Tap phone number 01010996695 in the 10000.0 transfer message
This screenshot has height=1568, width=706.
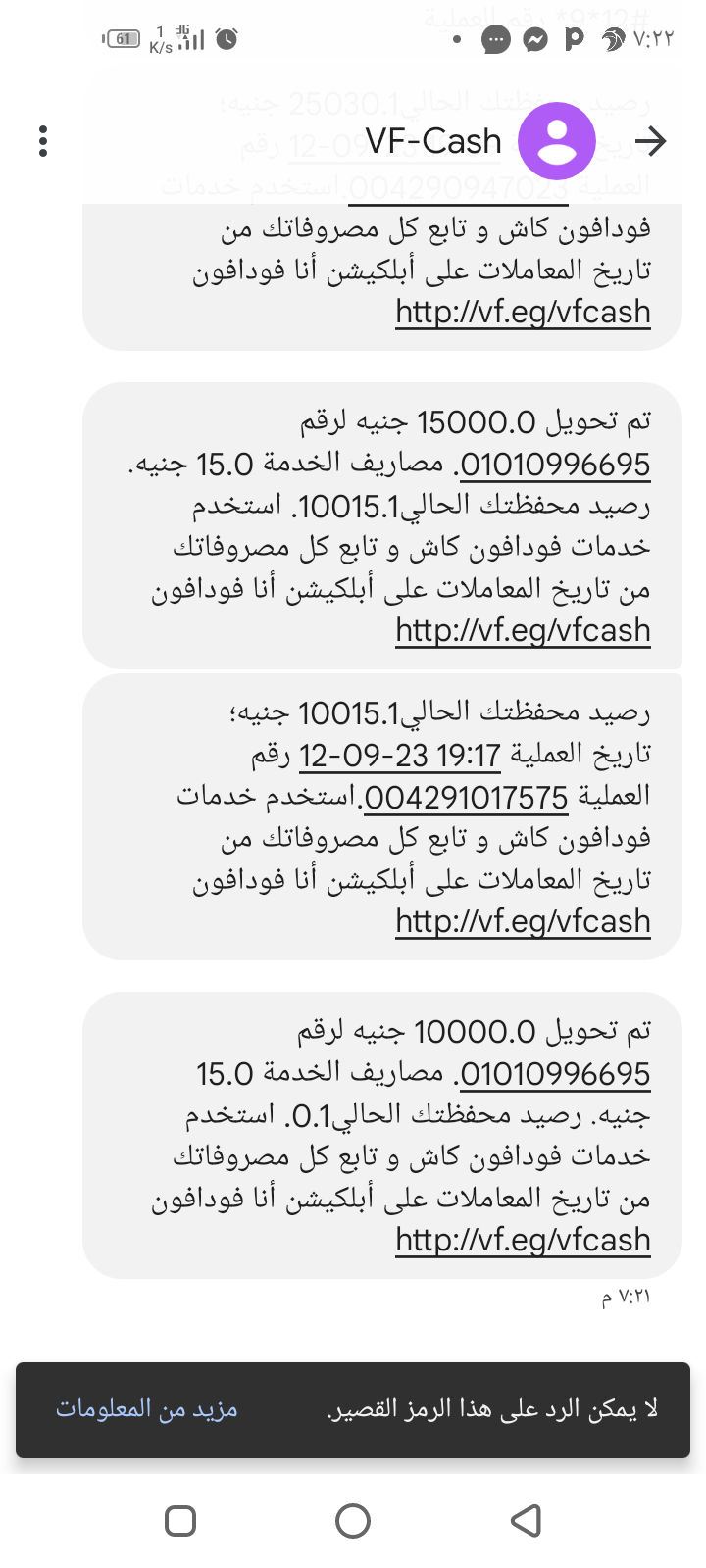click(555, 1074)
